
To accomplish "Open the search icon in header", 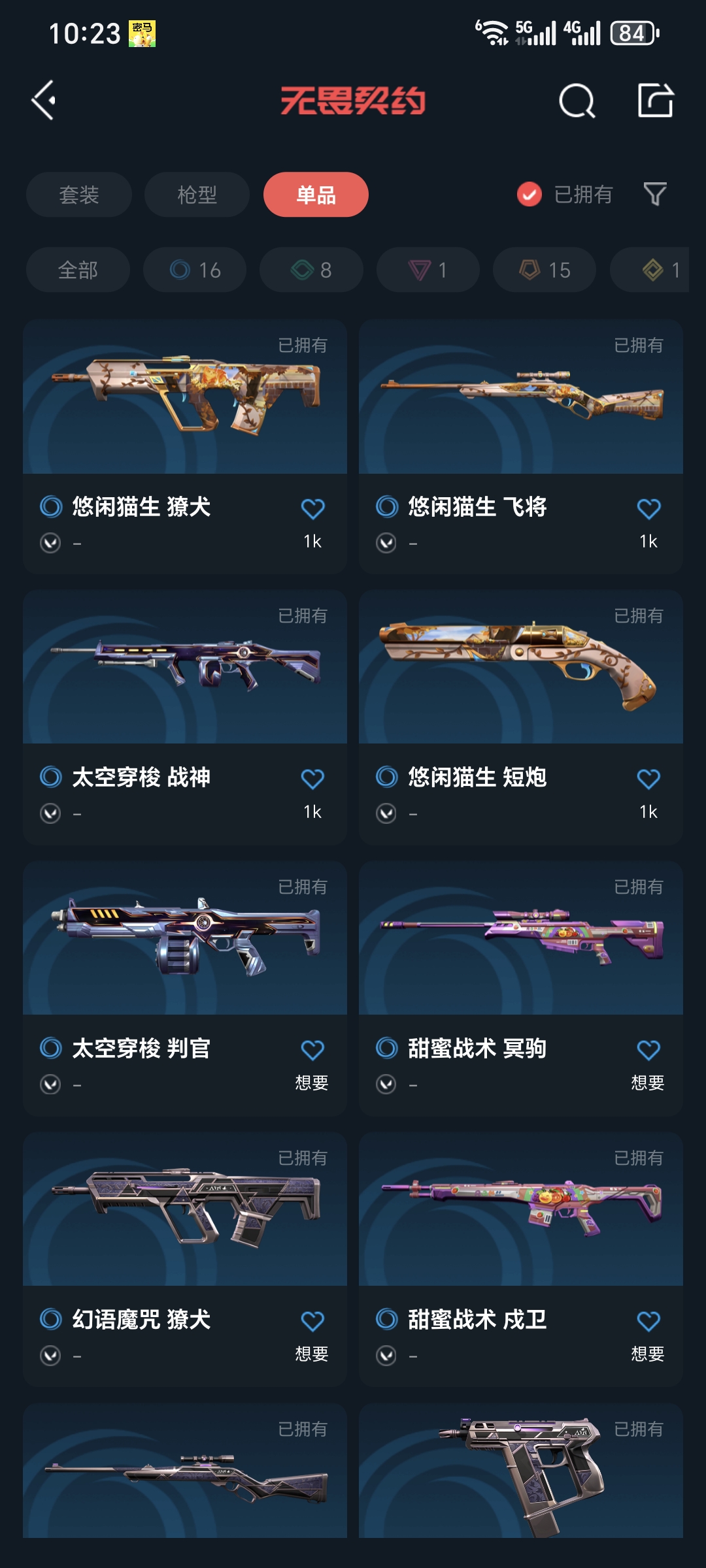I will point(577,101).
